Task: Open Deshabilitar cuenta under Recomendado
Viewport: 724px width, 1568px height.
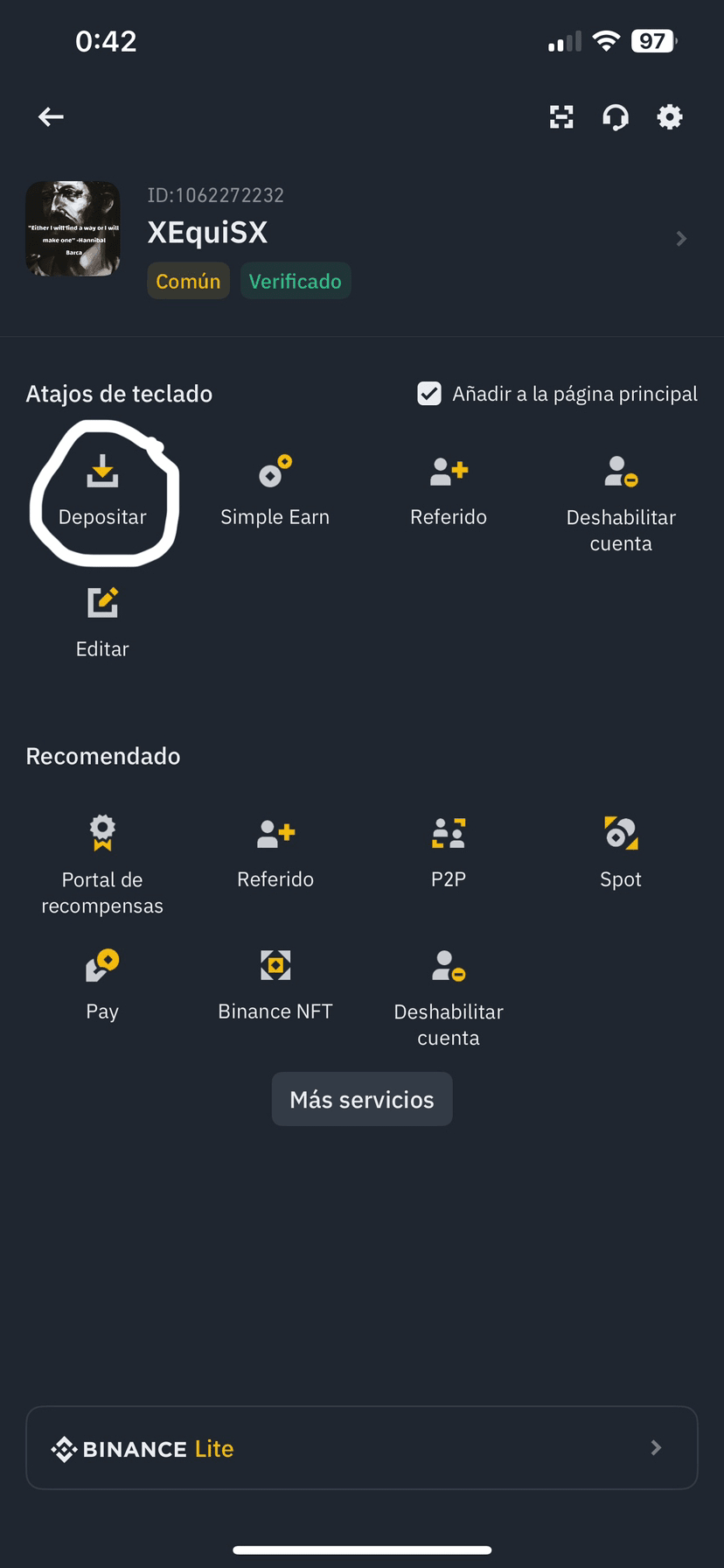Action: pyautogui.click(x=449, y=996)
